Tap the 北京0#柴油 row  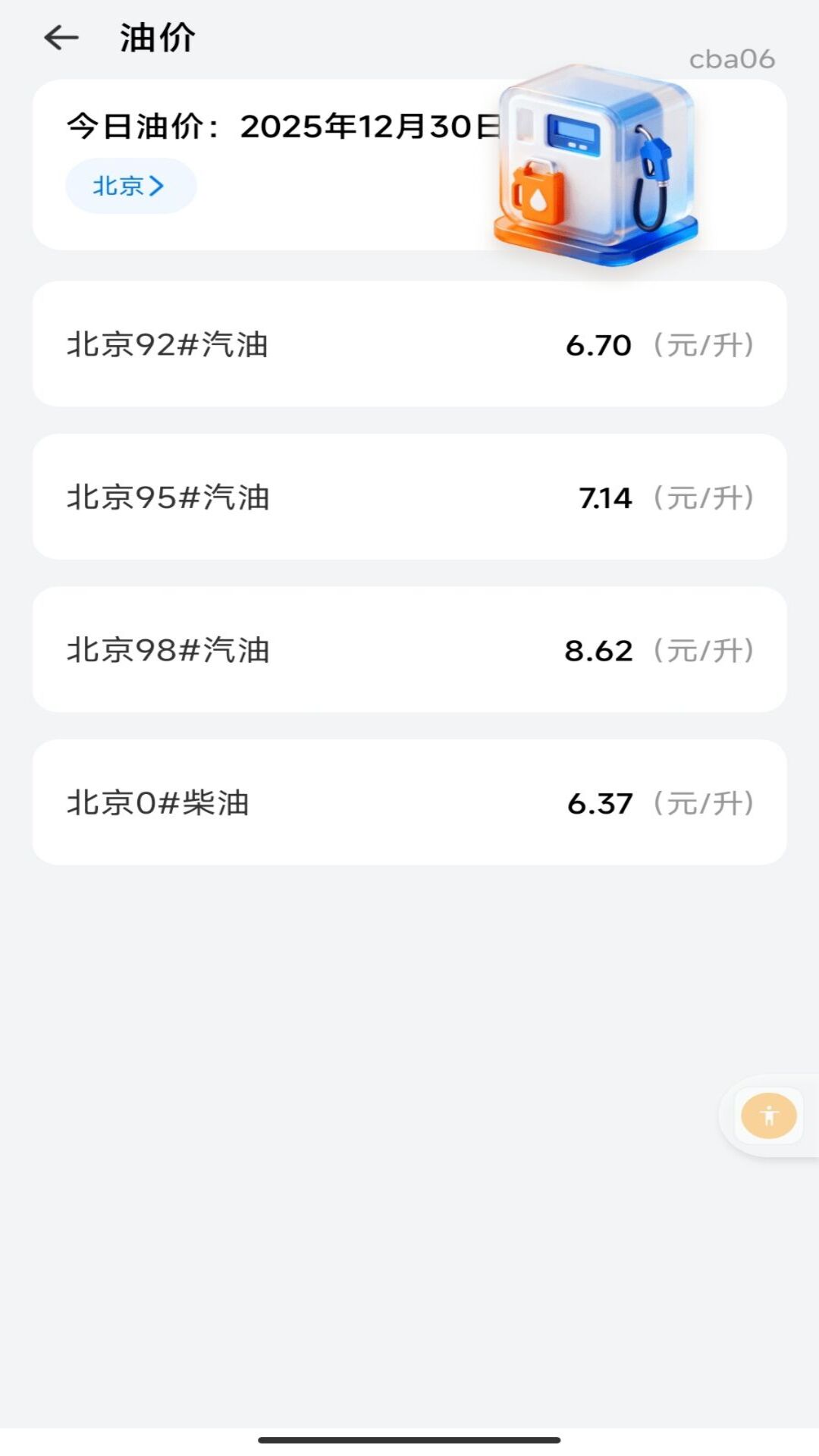coord(409,804)
